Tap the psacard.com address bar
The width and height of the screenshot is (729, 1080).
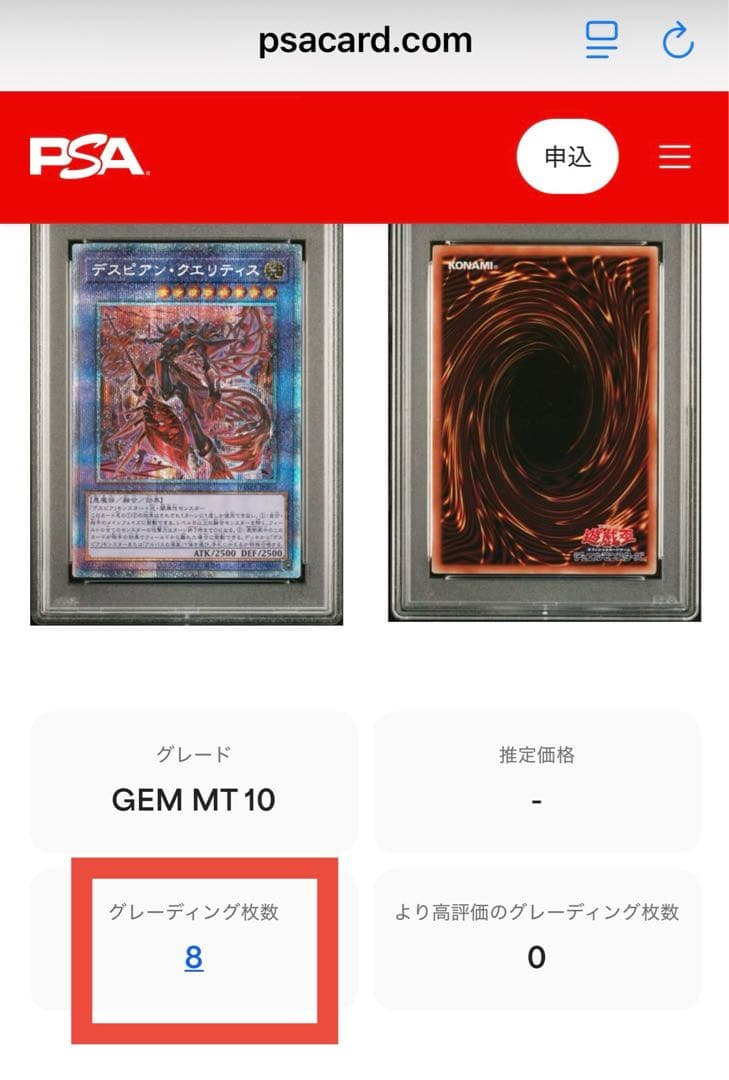coord(364,40)
